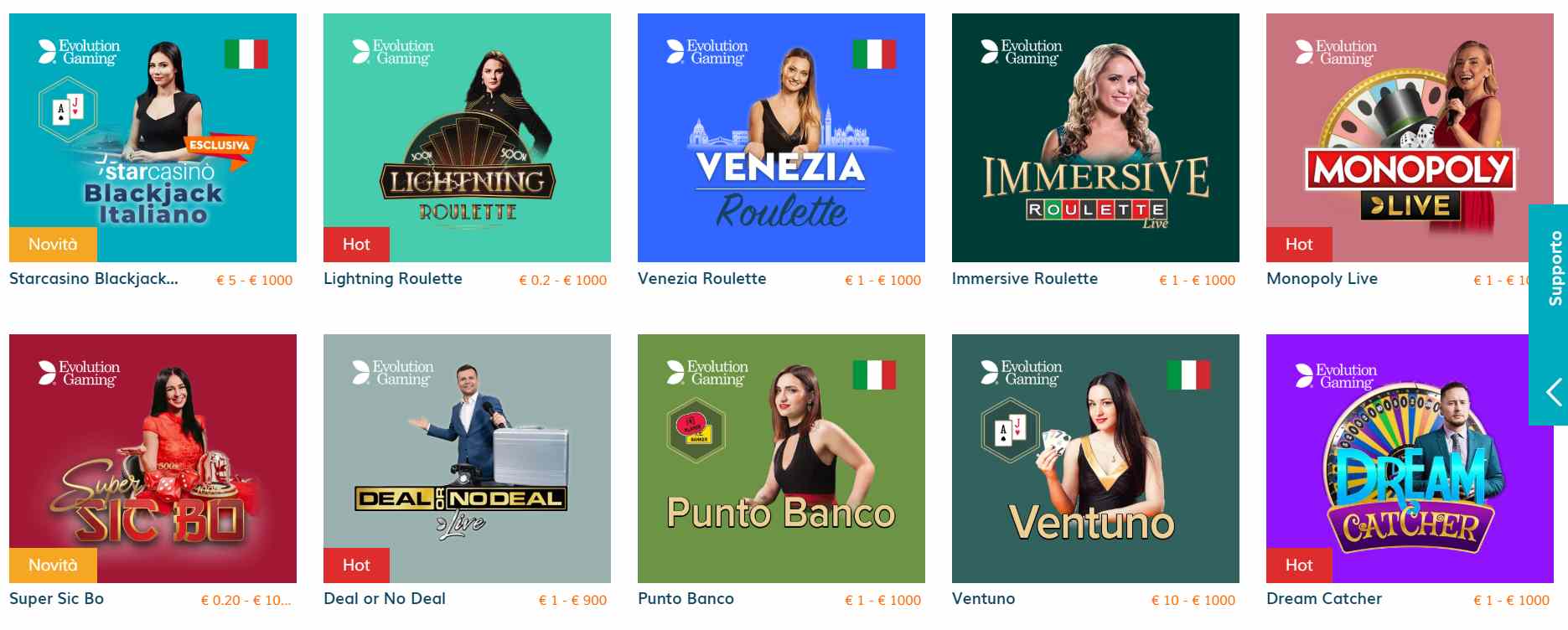This screenshot has height=630, width=1568.
Task: Open the Ventuno blackjack game
Action: coord(1095,458)
